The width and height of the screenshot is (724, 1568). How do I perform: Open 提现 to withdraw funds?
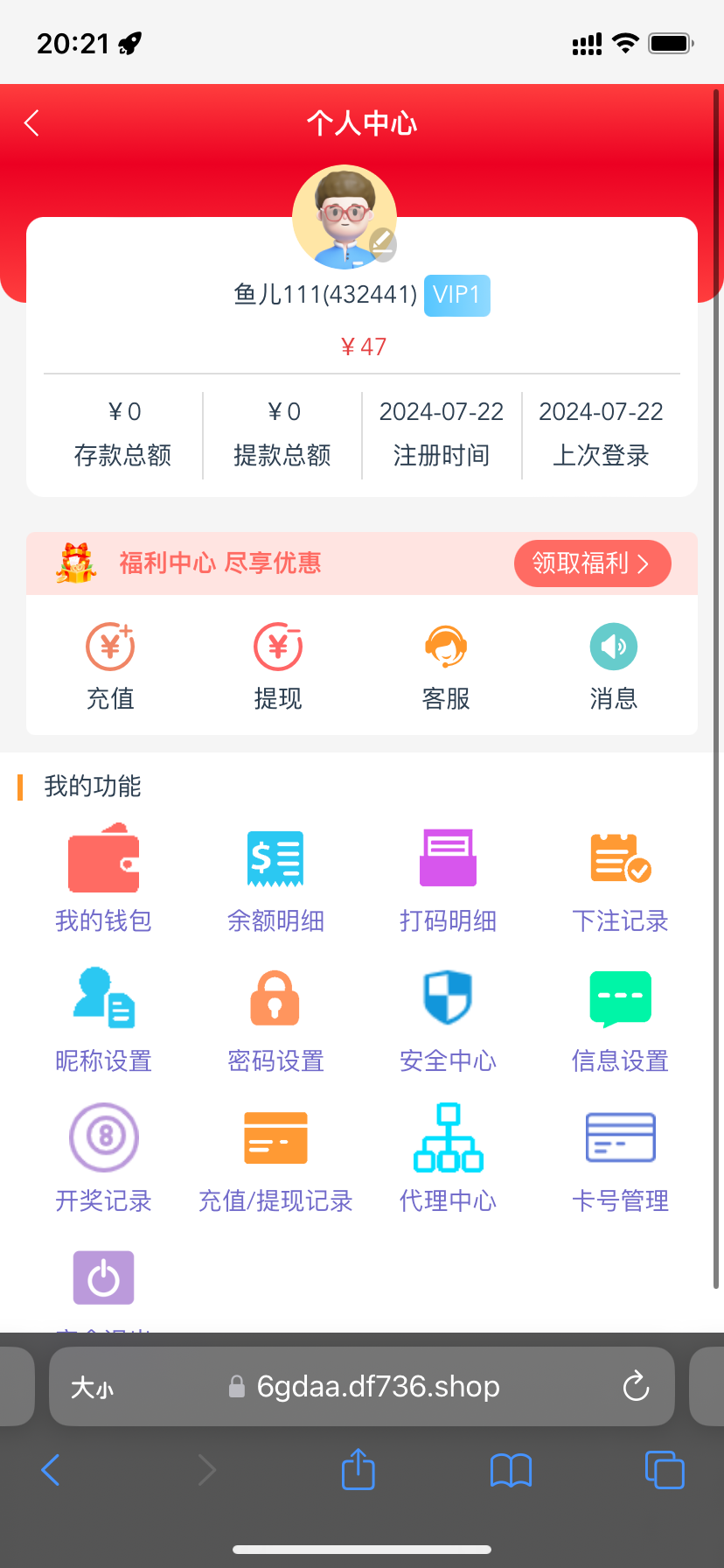278,665
